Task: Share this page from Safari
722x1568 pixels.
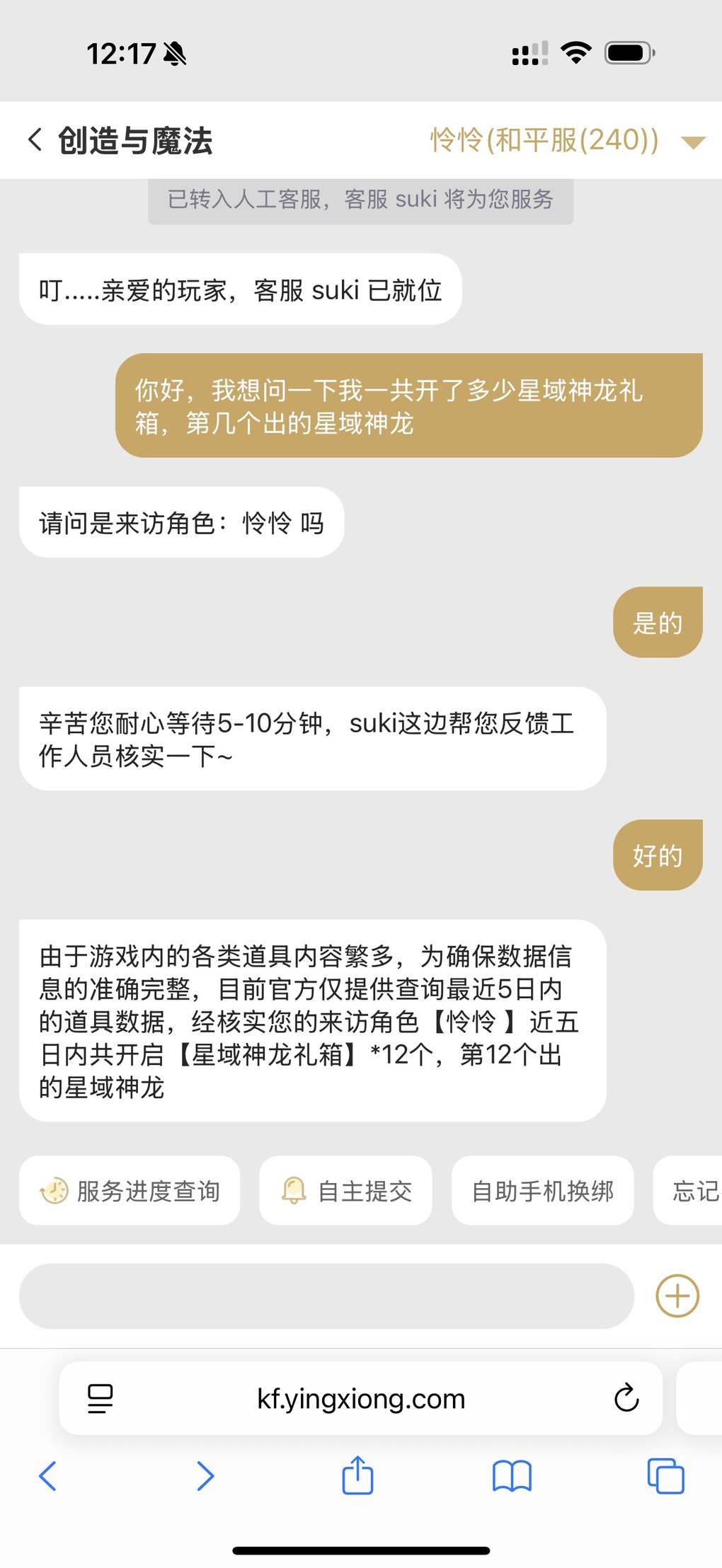Action: coord(357,1476)
